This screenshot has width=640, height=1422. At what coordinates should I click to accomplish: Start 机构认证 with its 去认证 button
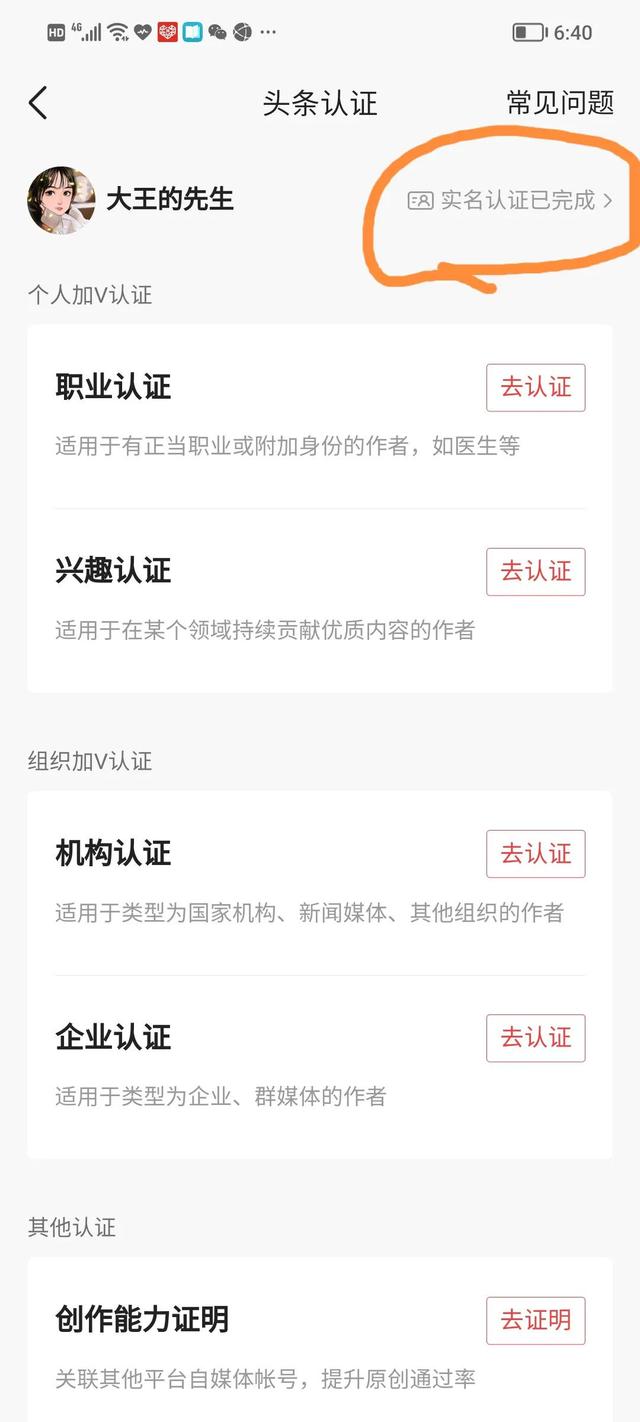(x=535, y=854)
